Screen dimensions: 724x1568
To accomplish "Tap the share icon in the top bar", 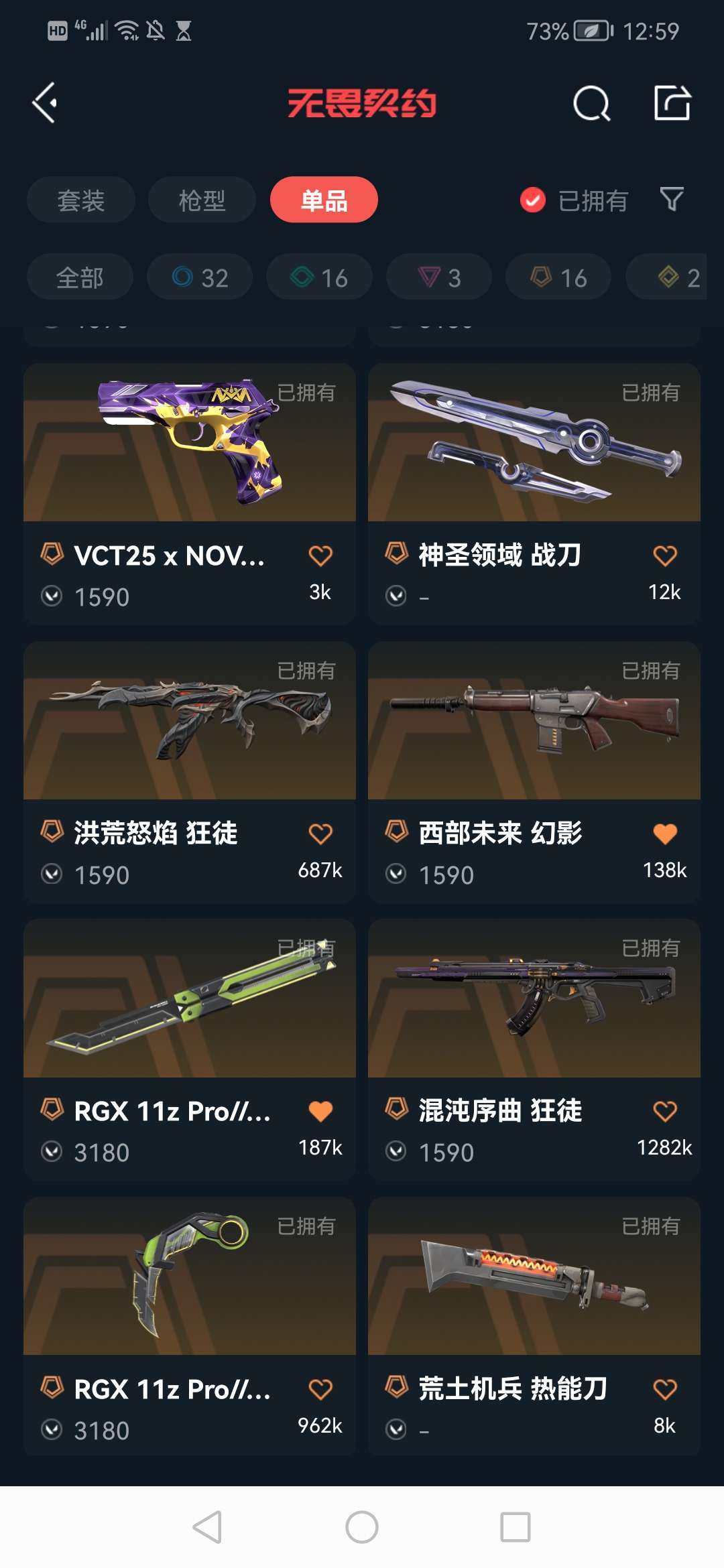I will click(x=672, y=103).
